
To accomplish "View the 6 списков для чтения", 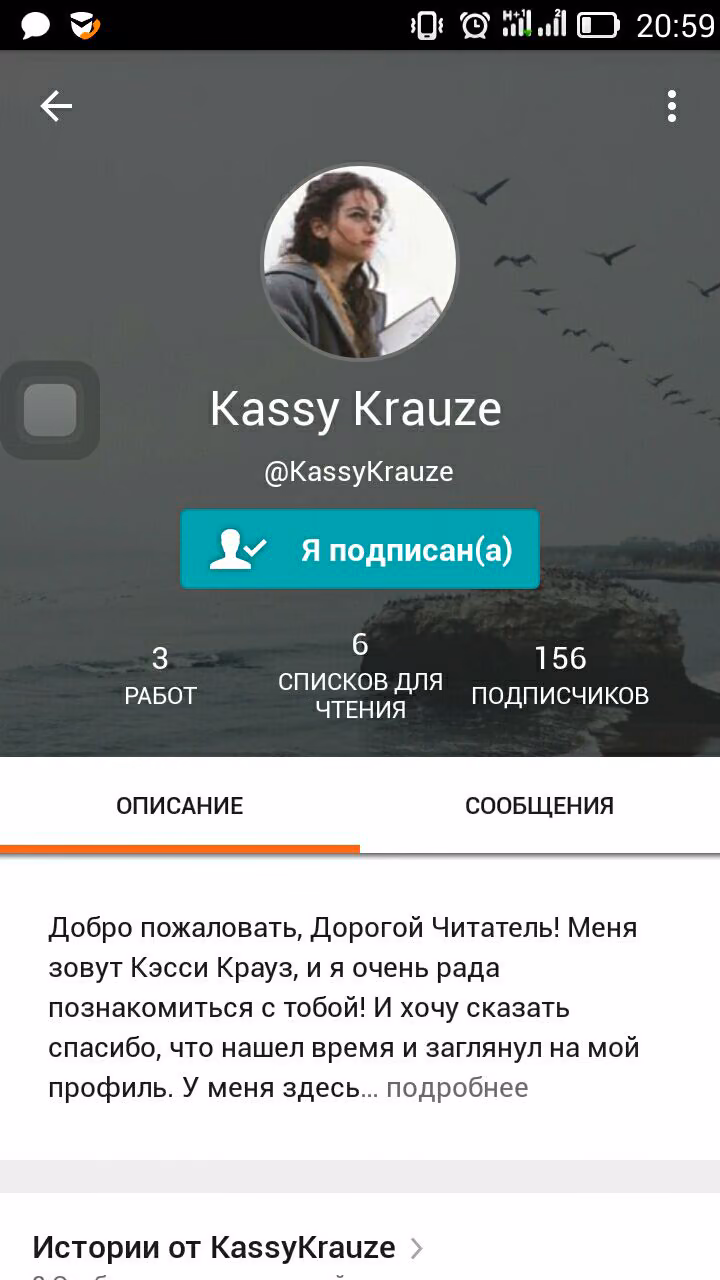I will pos(360,676).
